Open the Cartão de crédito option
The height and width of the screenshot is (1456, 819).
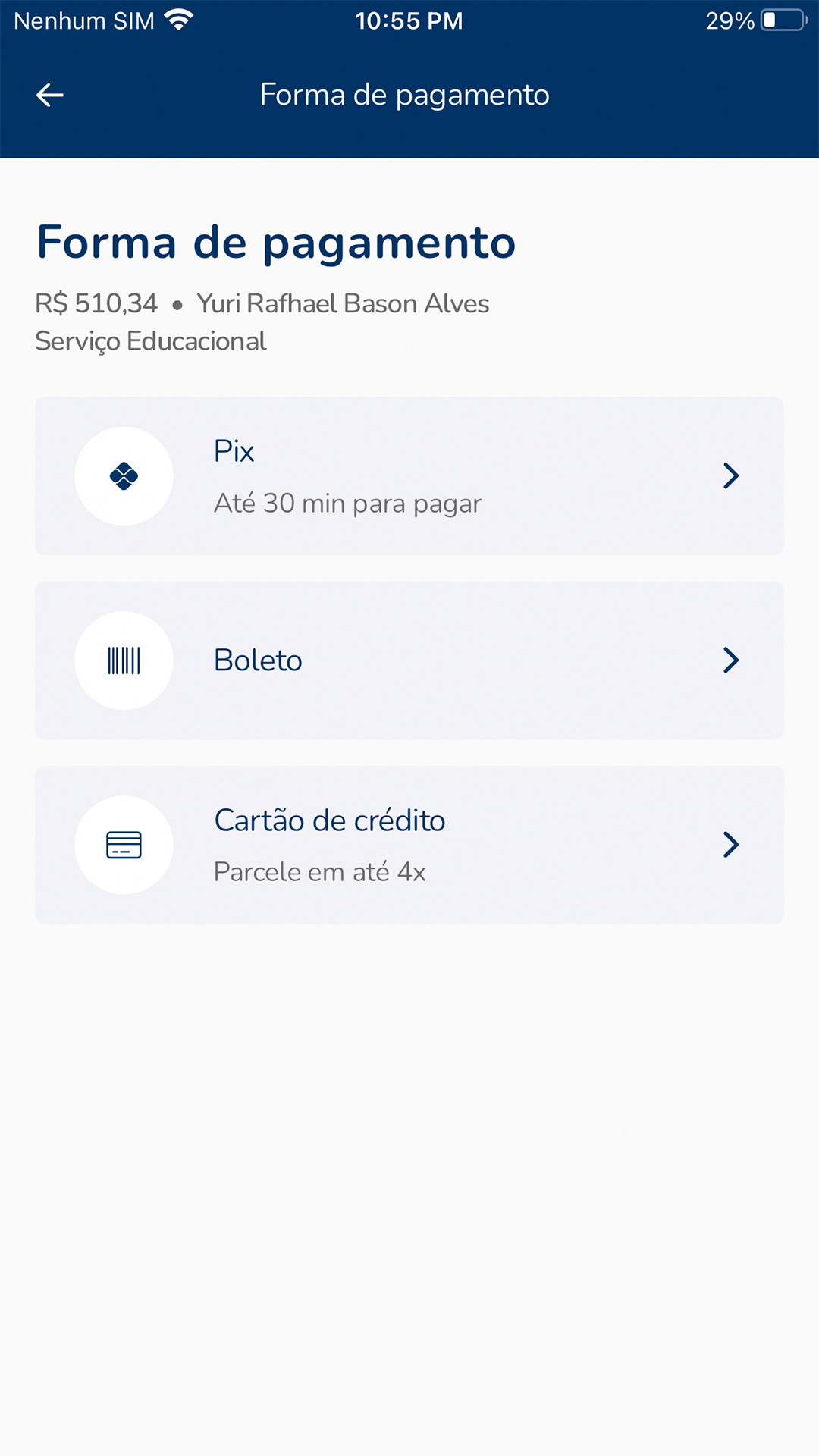409,845
